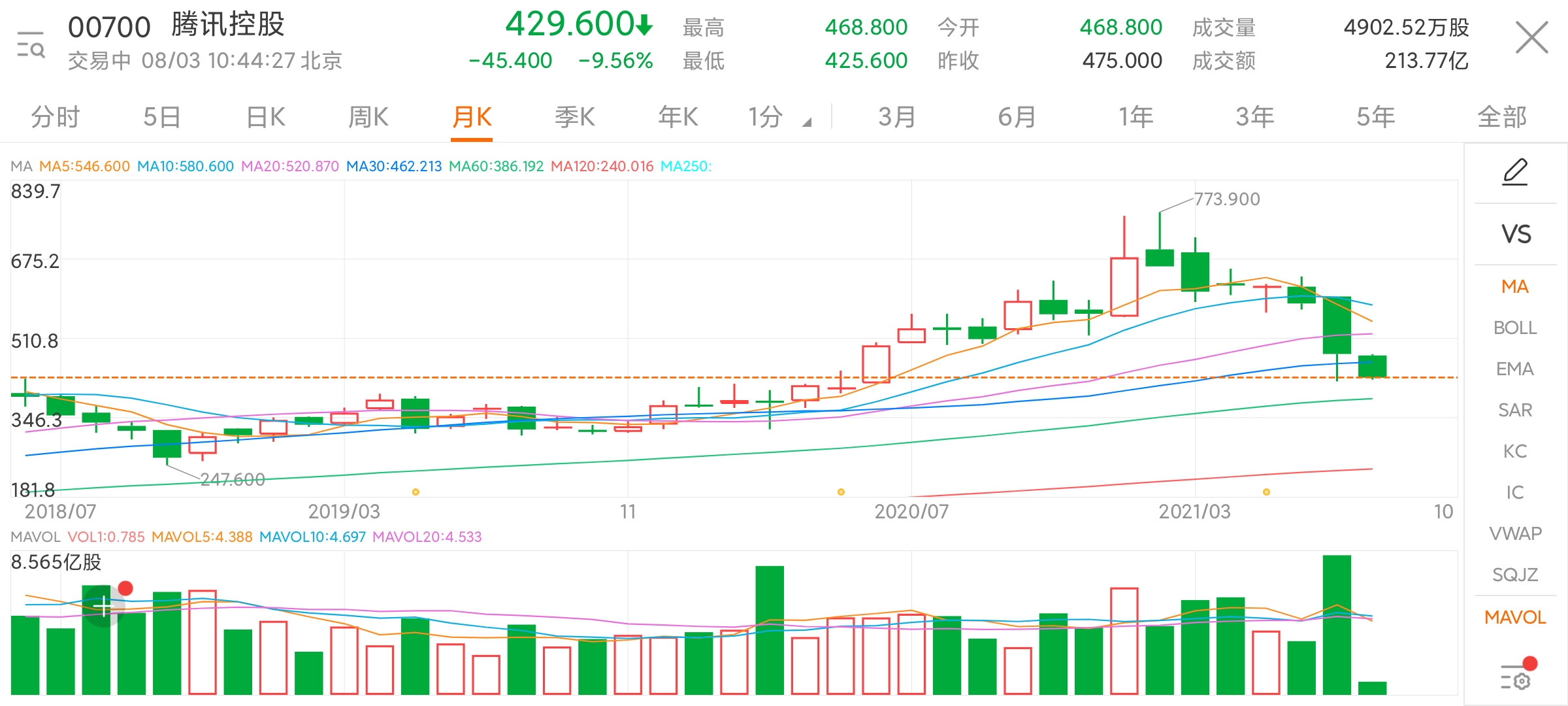Expand the 1分 minute interval dropdown
This screenshot has height=706, width=1568.
click(779, 118)
